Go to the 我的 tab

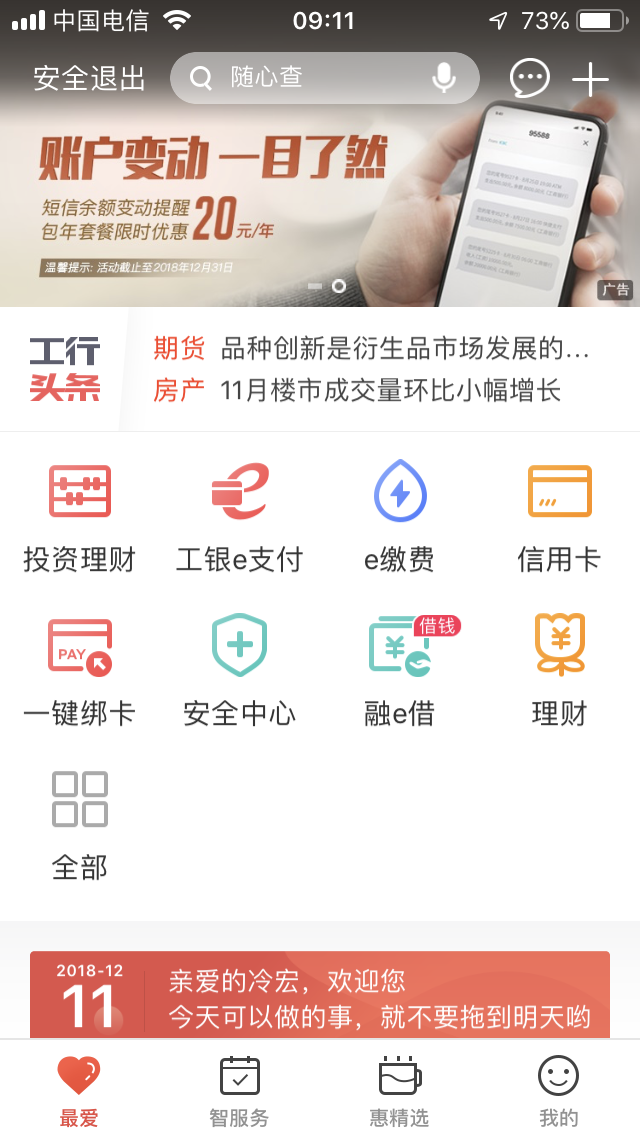tap(559, 1090)
